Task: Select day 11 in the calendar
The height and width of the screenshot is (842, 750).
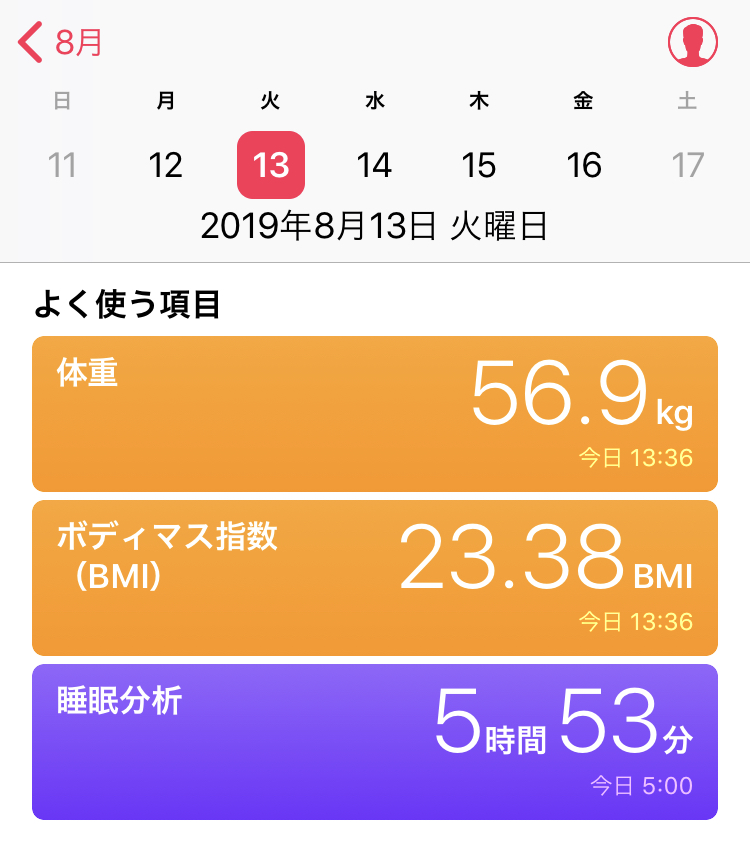Action: (x=62, y=165)
